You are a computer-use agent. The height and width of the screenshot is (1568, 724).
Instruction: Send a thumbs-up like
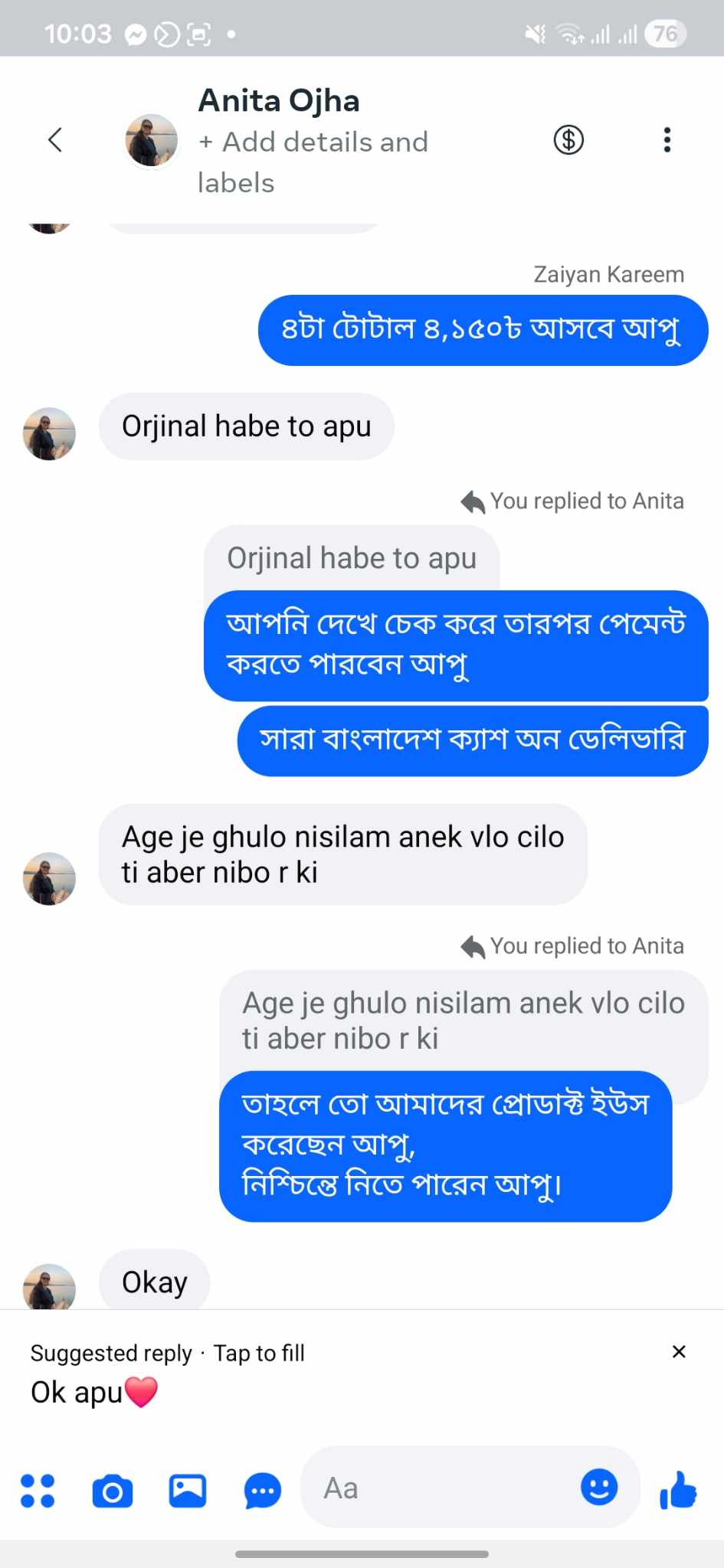[679, 1490]
